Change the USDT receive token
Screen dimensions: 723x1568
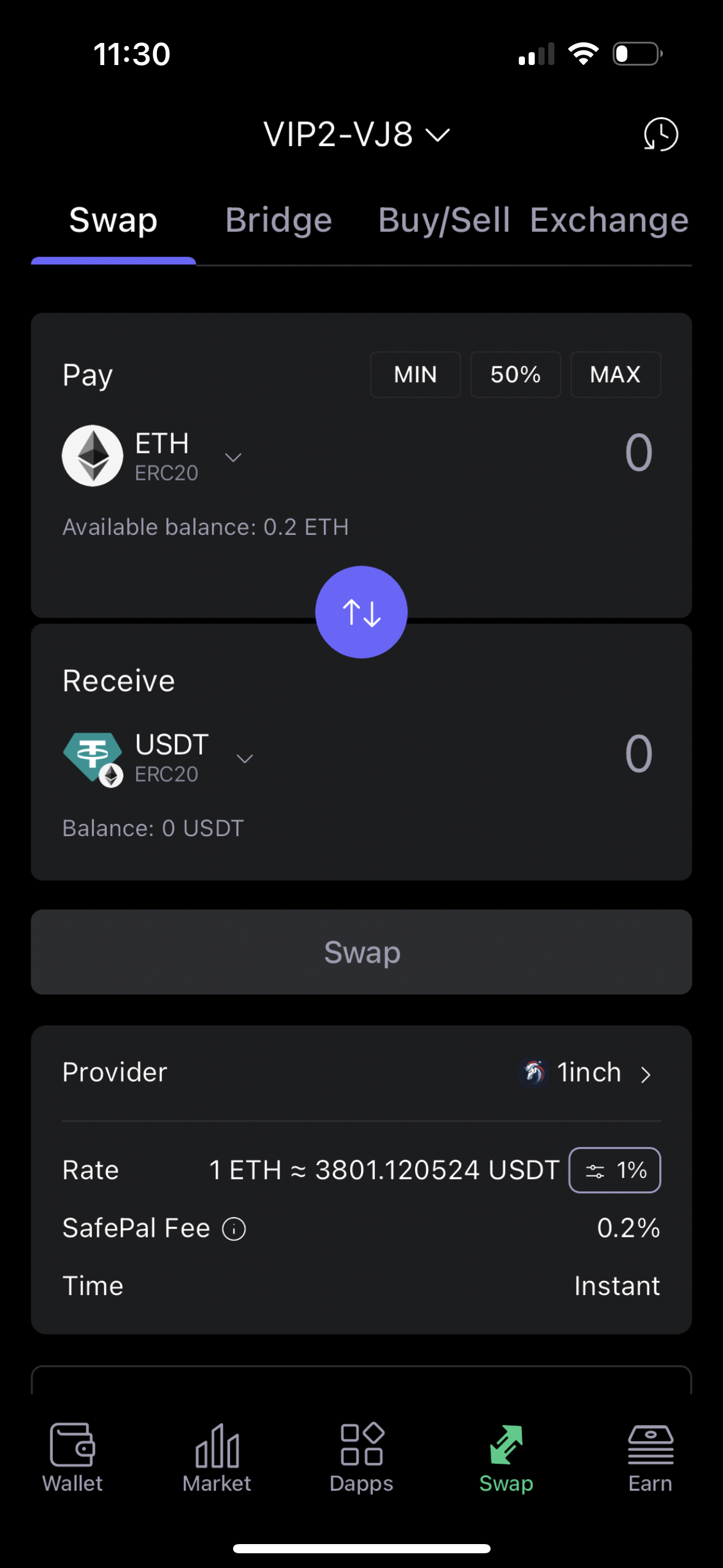158,758
